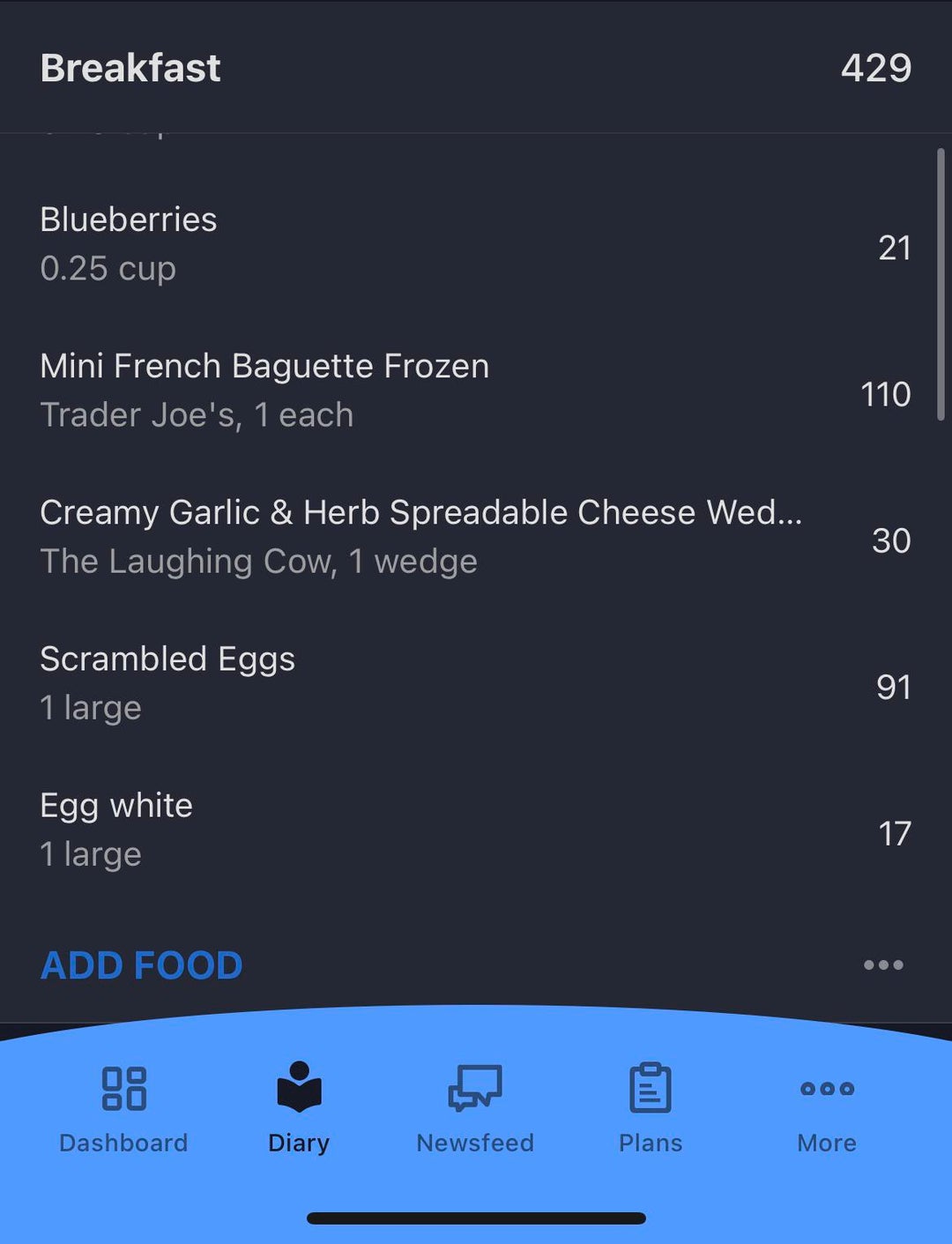Screen dimensions: 952x1244
Task: Go to the Diary tab
Action: (x=299, y=1108)
